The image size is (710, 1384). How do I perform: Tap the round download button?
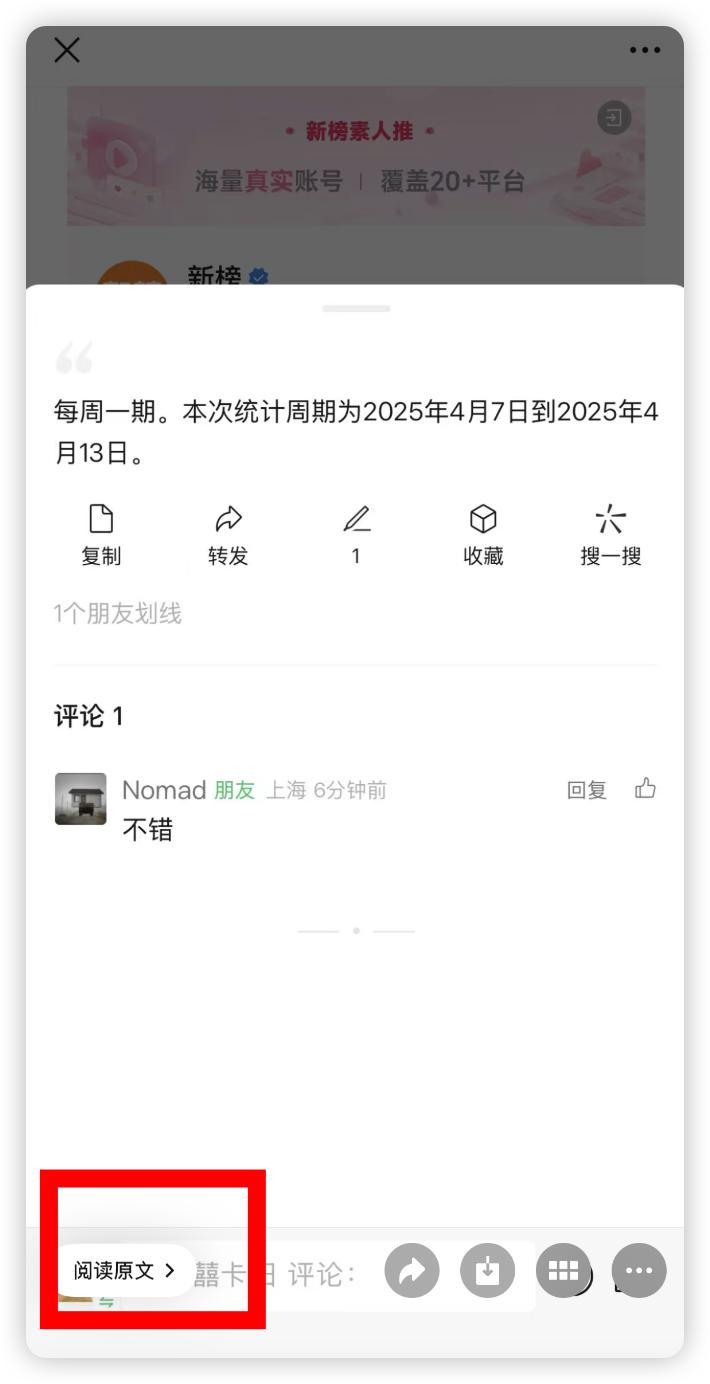tap(487, 1271)
